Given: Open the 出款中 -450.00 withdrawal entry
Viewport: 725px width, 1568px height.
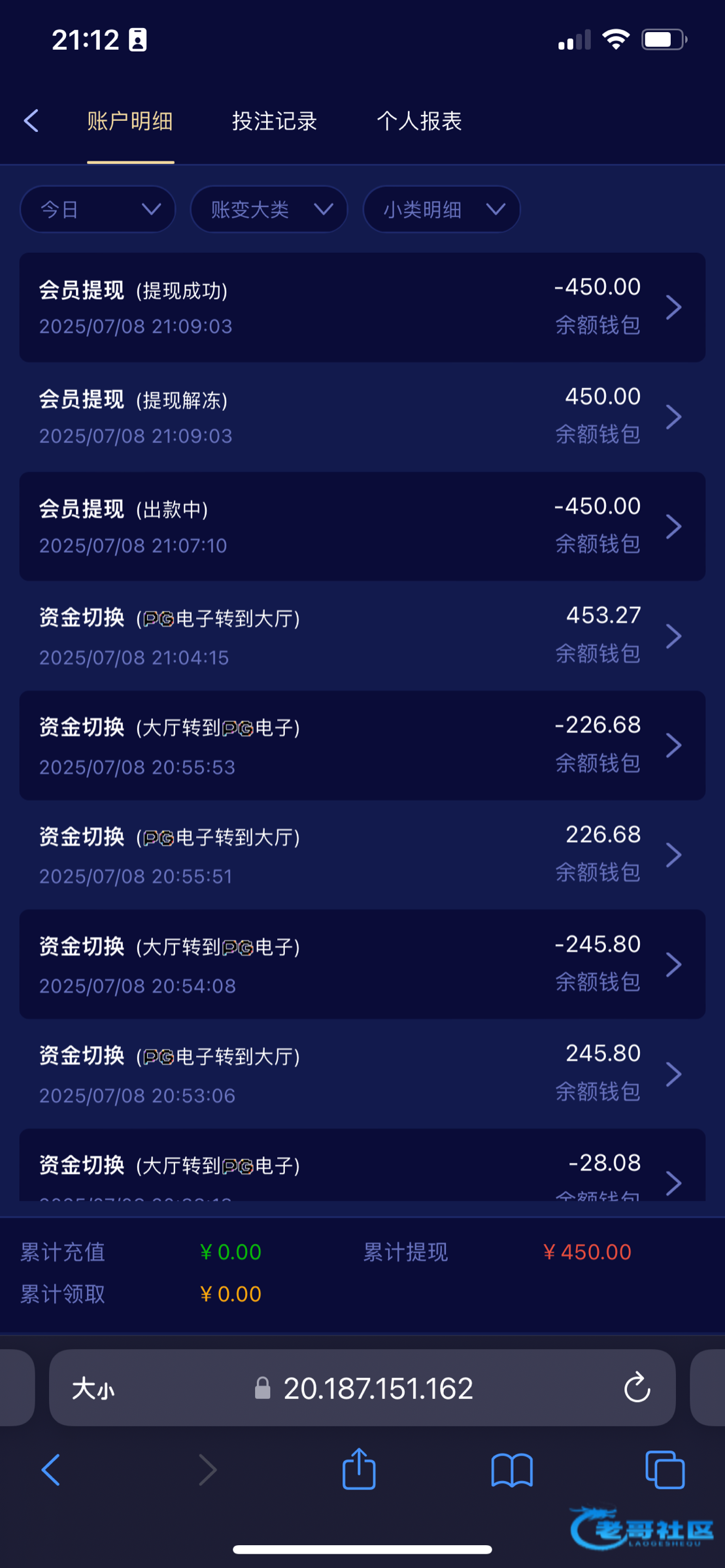Looking at the screenshot, I should pos(362,527).
